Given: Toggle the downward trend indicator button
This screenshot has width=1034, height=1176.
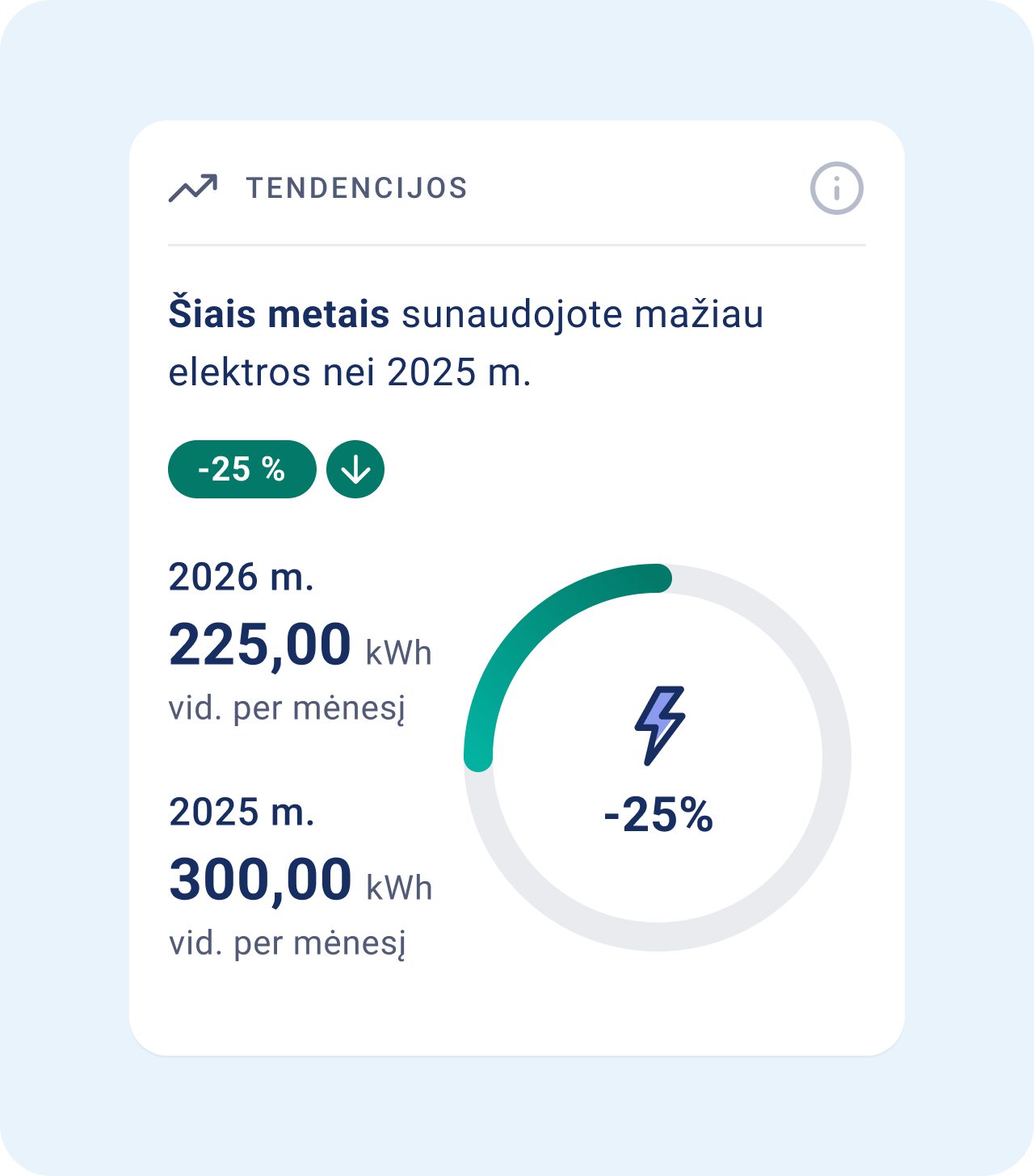Looking at the screenshot, I should (x=354, y=468).
